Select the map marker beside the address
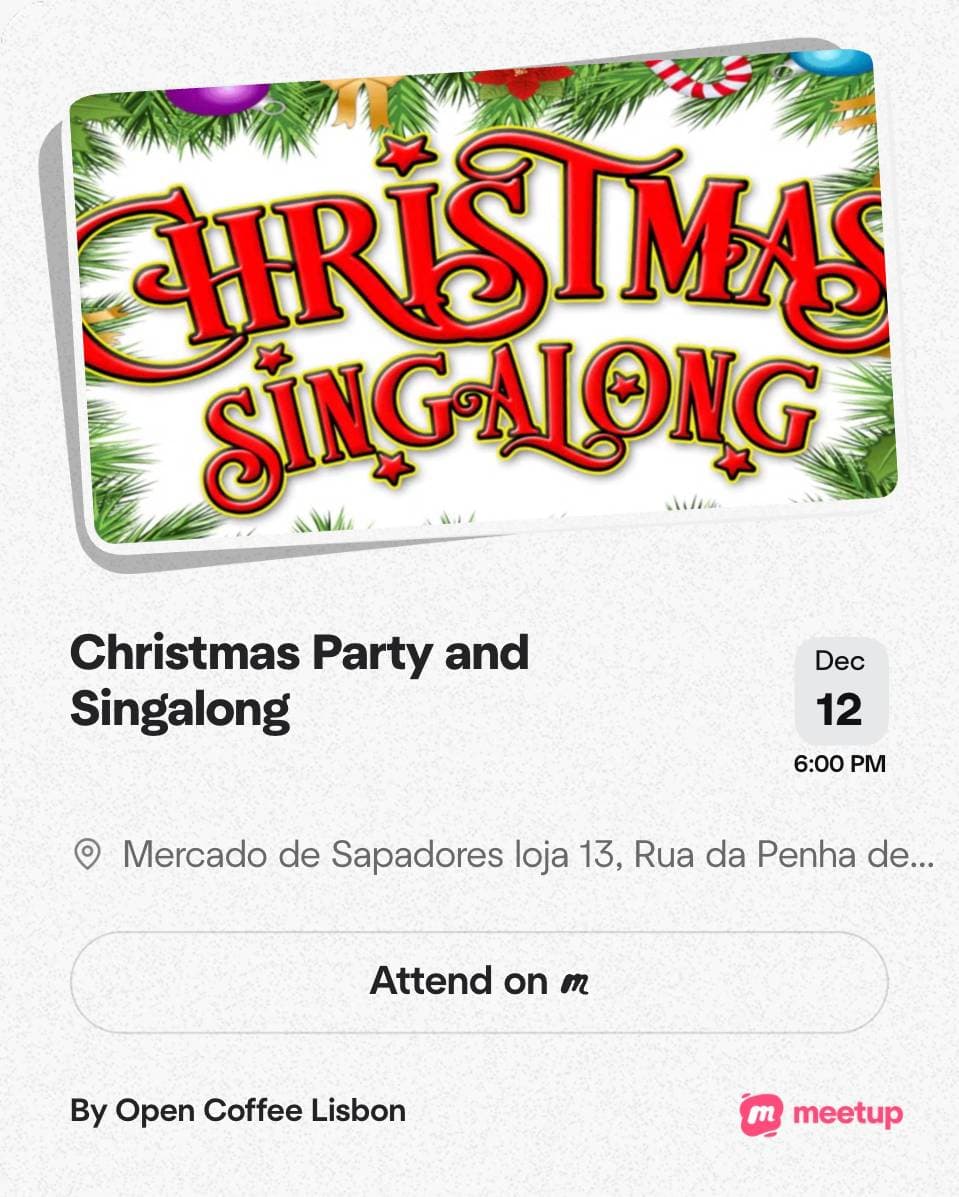The image size is (959, 1197). (x=90, y=854)
